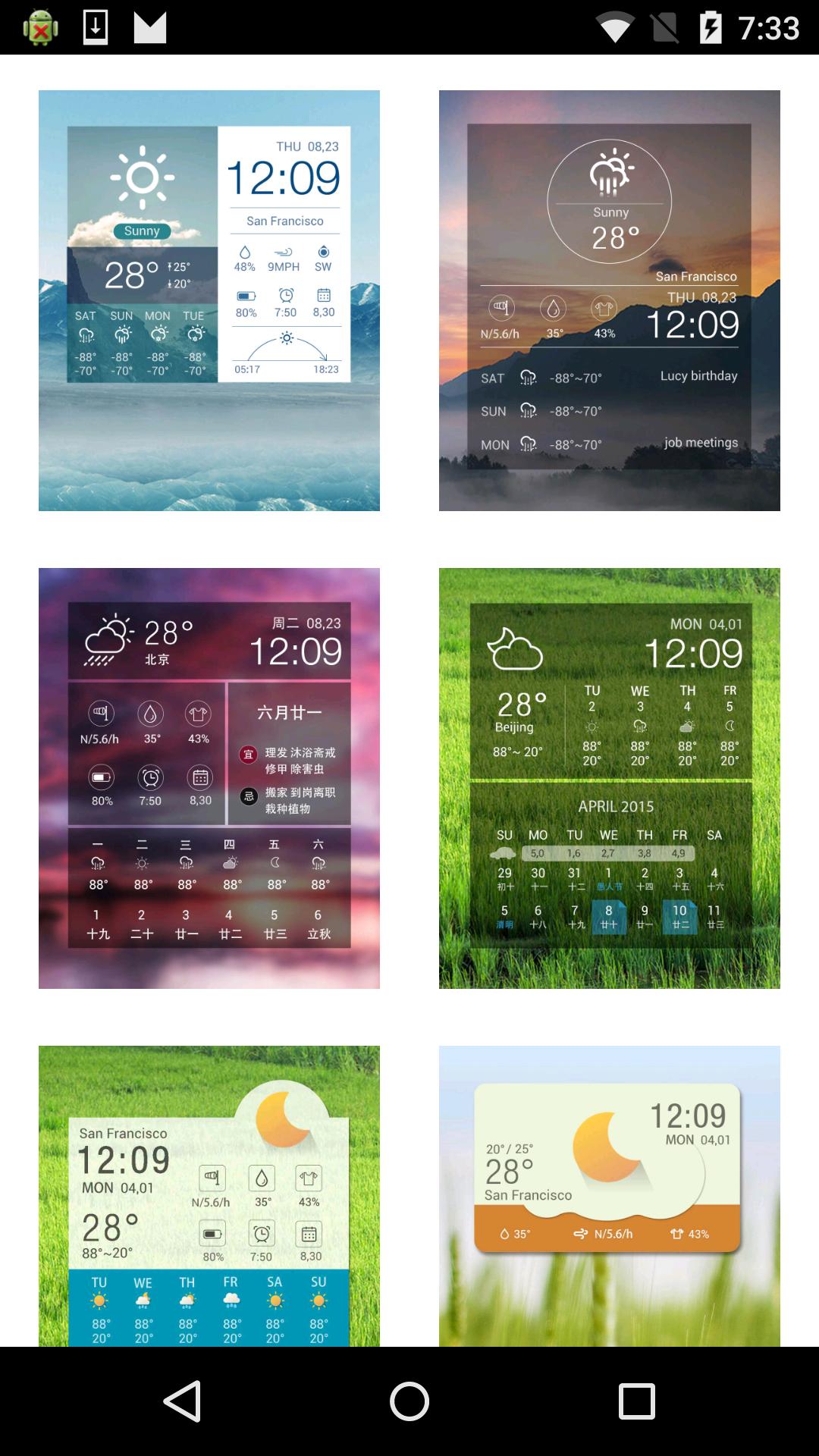Select the Lucy birthday reminder entry
Screen dimensions: 819x1456
(x=699, y=375)
